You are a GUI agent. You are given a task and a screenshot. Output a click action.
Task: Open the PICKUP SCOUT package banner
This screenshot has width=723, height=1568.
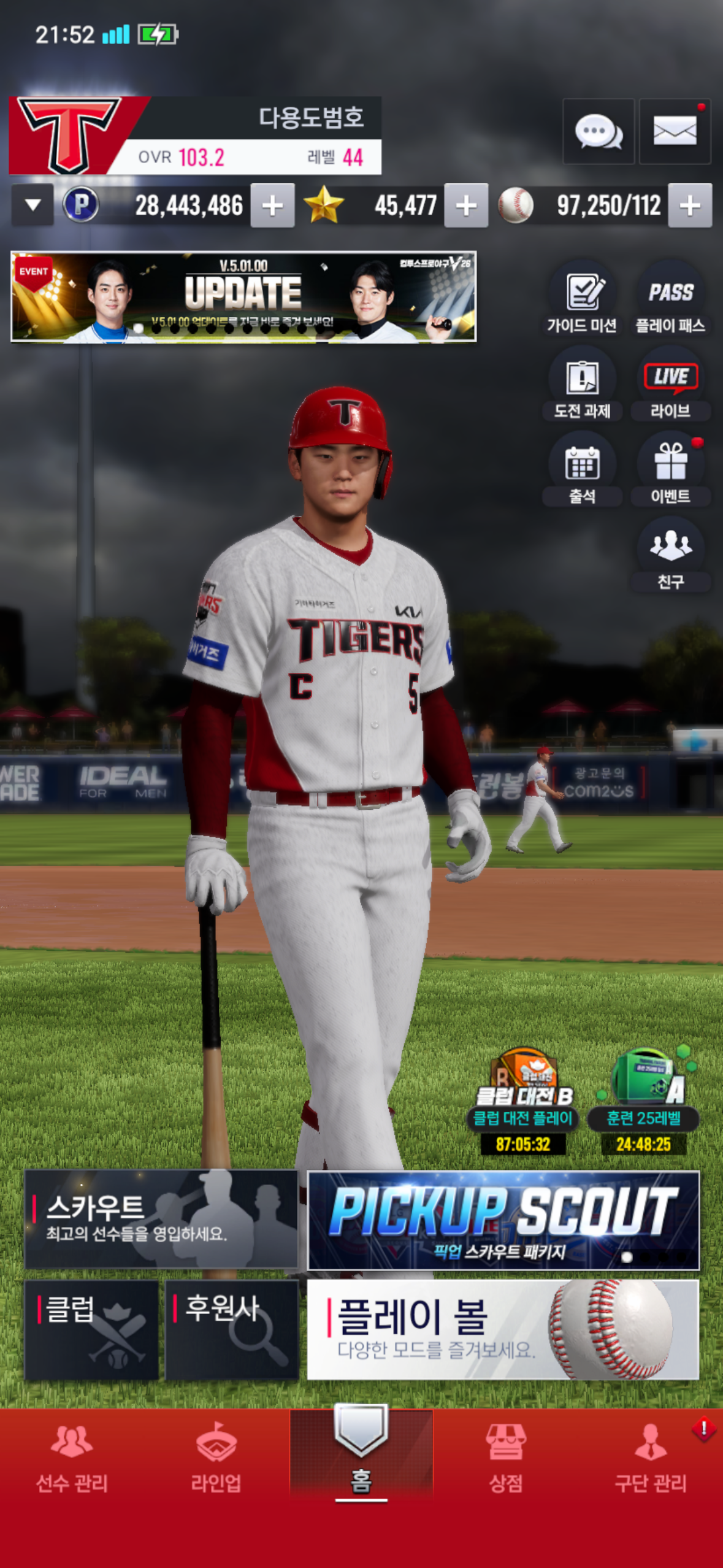click(x=503, y=1220)
